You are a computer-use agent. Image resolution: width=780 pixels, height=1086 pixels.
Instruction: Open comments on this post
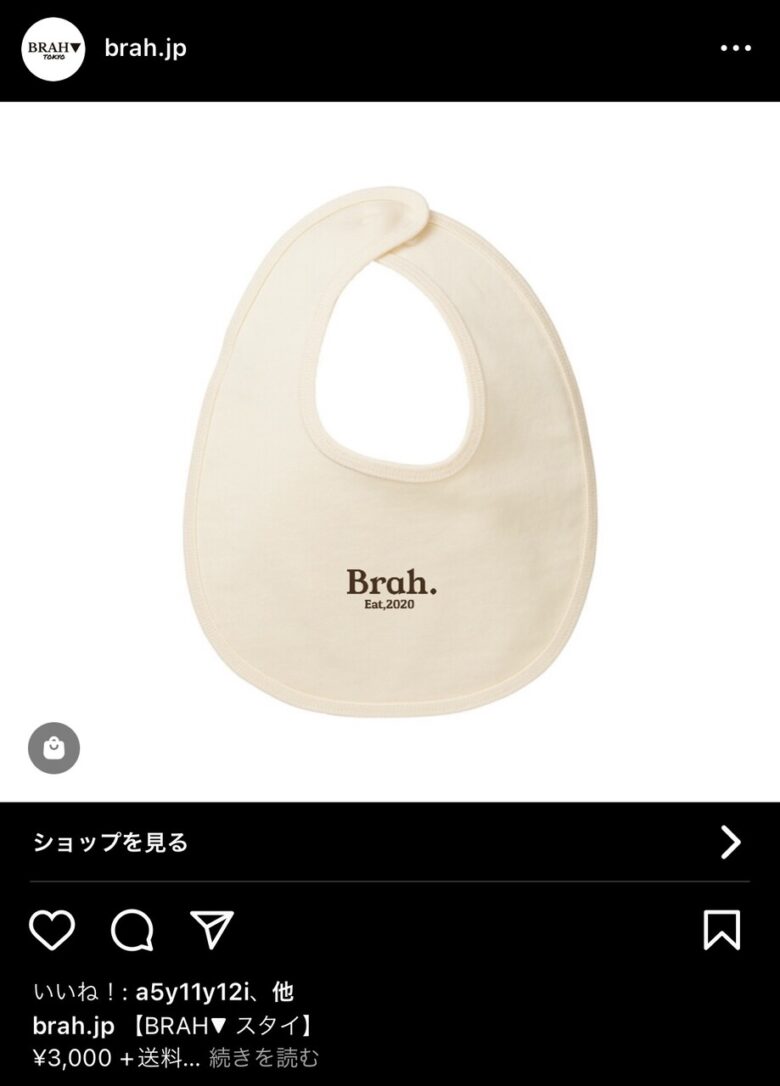(x=132, y=930)
